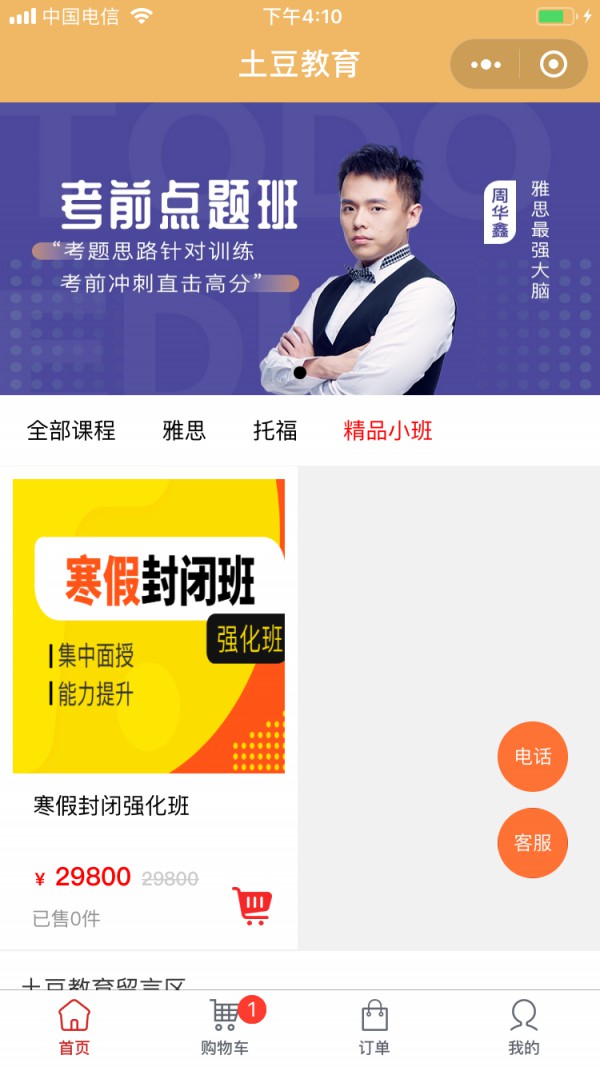This screenshot has width=600, height=1067.
Task: Select the 精品小班 tab
Action: [388, 431]
